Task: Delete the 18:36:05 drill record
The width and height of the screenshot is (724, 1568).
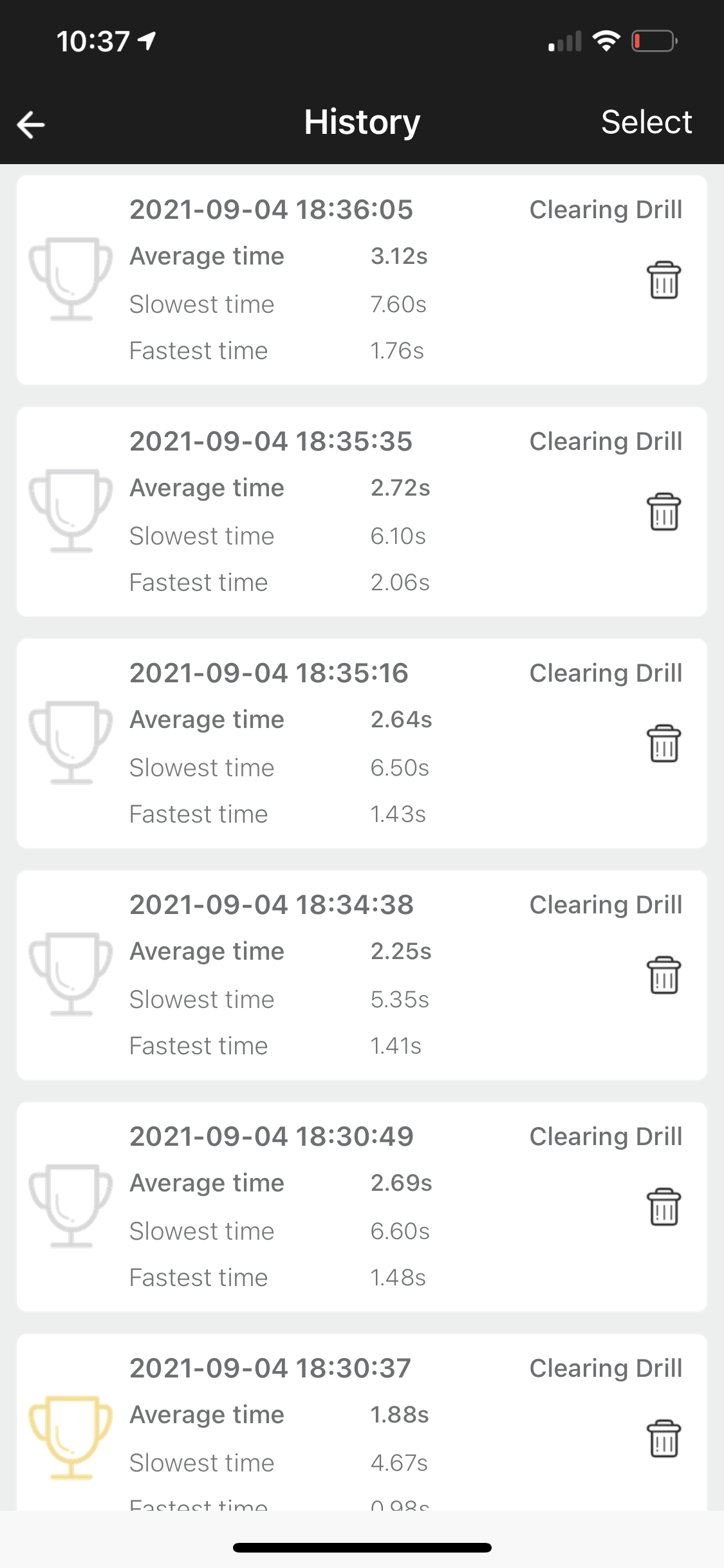Action: click(x=664, y=280)
